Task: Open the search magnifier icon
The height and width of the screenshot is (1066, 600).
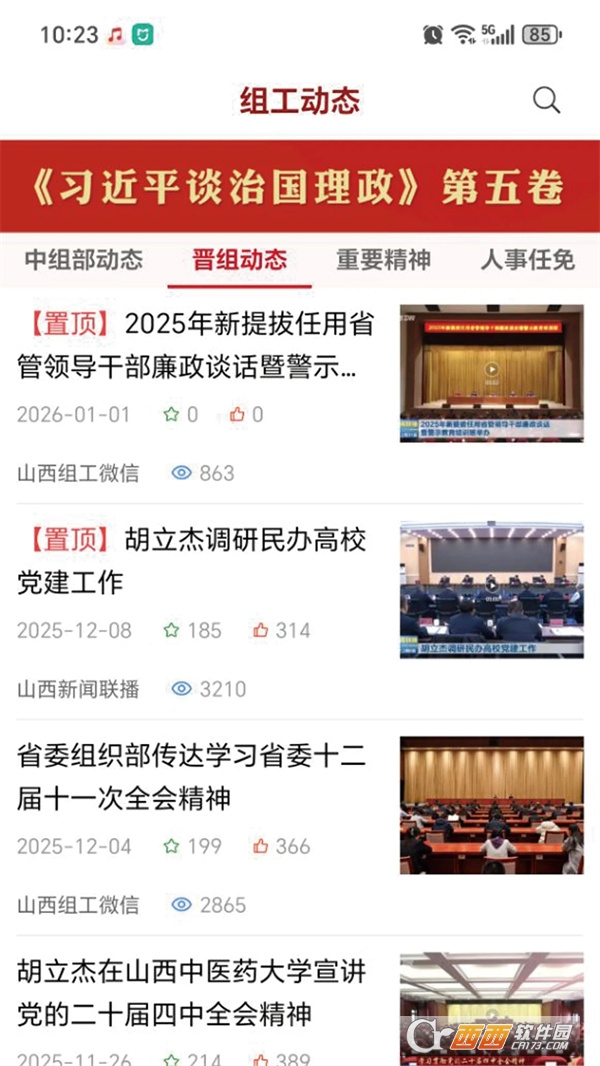Action: [x=546, y=100]
